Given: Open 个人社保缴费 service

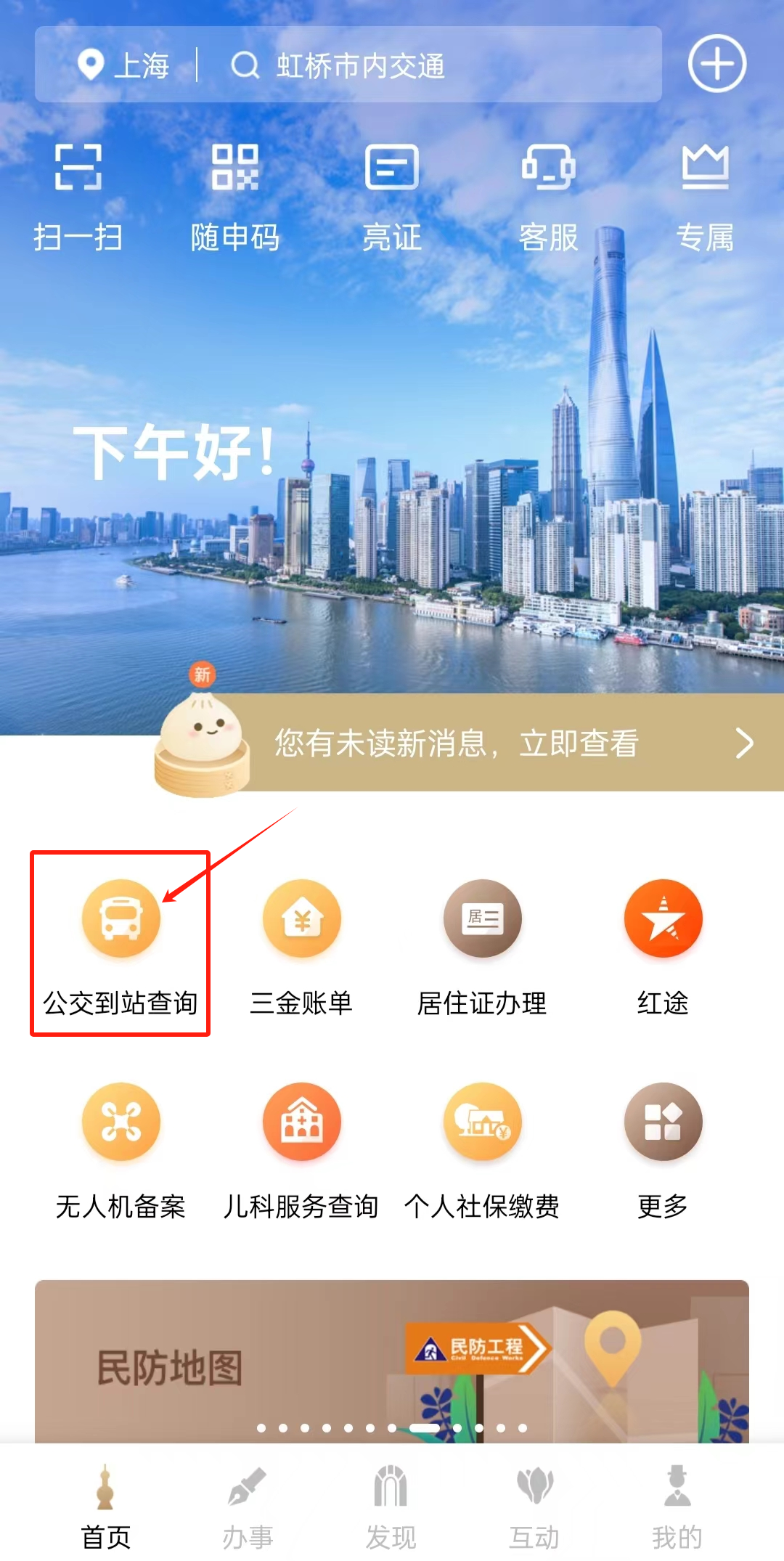Looking at the screenshot, I should (482, 1147).
